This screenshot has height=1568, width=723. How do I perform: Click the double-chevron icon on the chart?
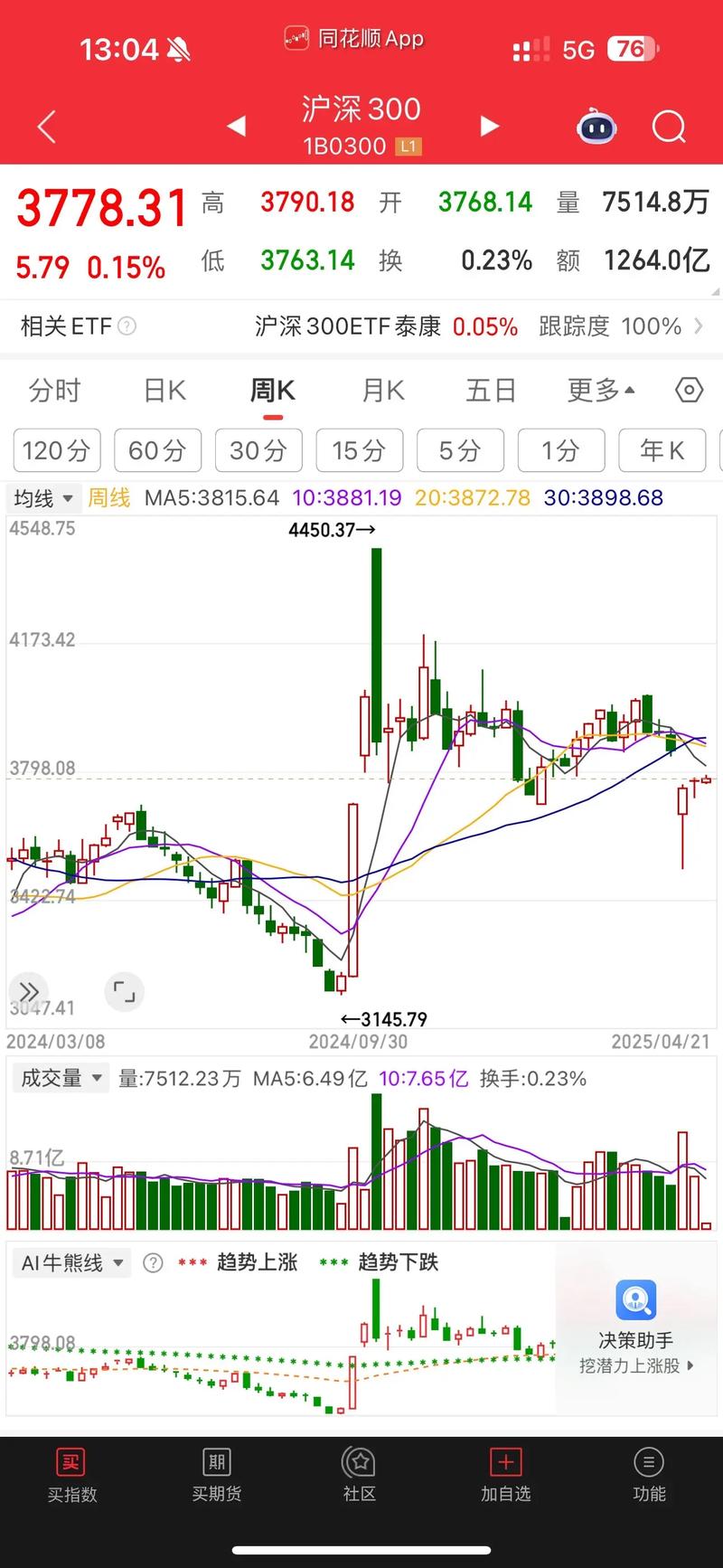pos(29,992)
